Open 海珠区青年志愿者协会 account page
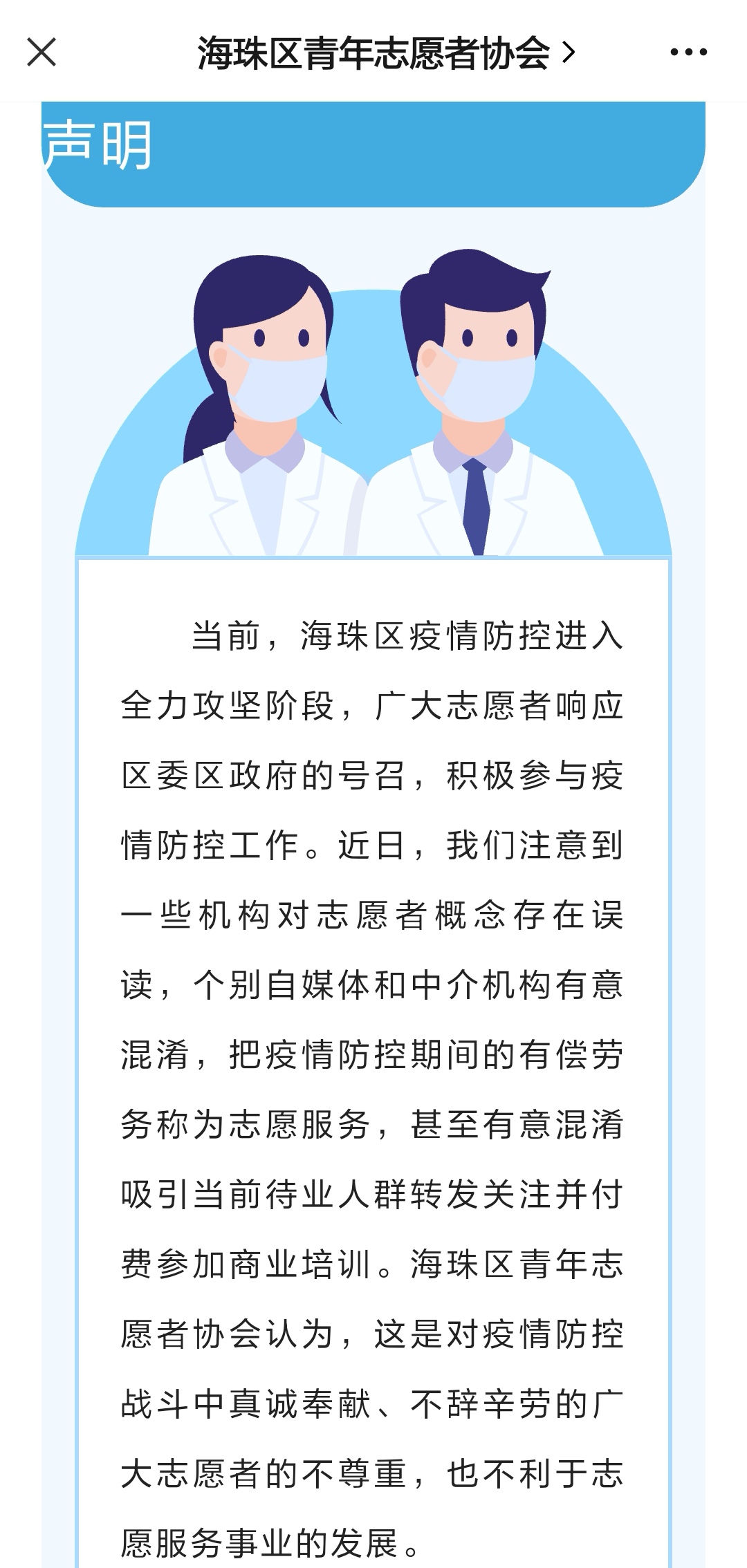The image size is (747, 1568). pyautogui.click(x=385, y=53)
